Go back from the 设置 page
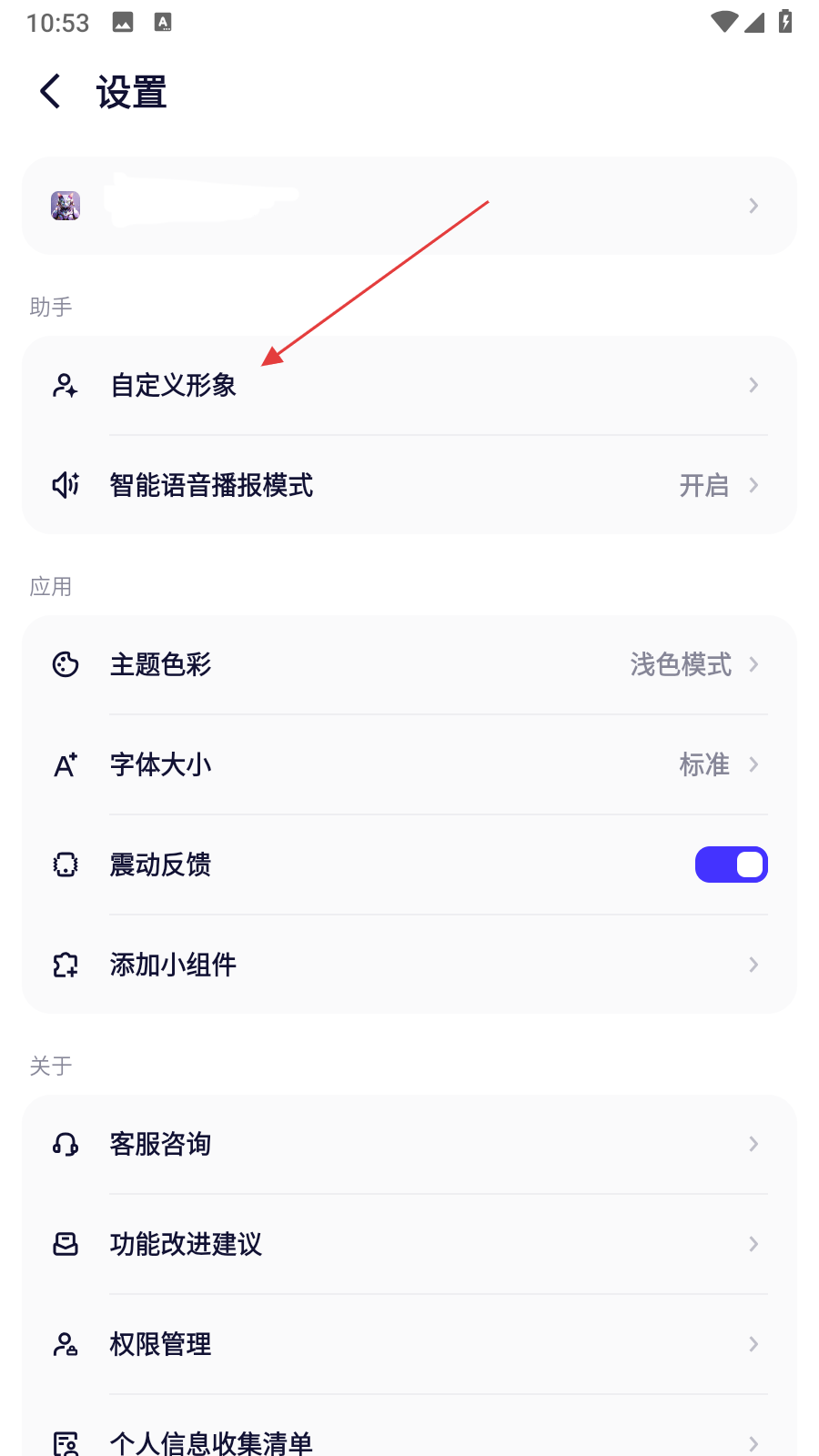Image resolution: width=819 pixels, height=1456 pixels. coord(51,92)
